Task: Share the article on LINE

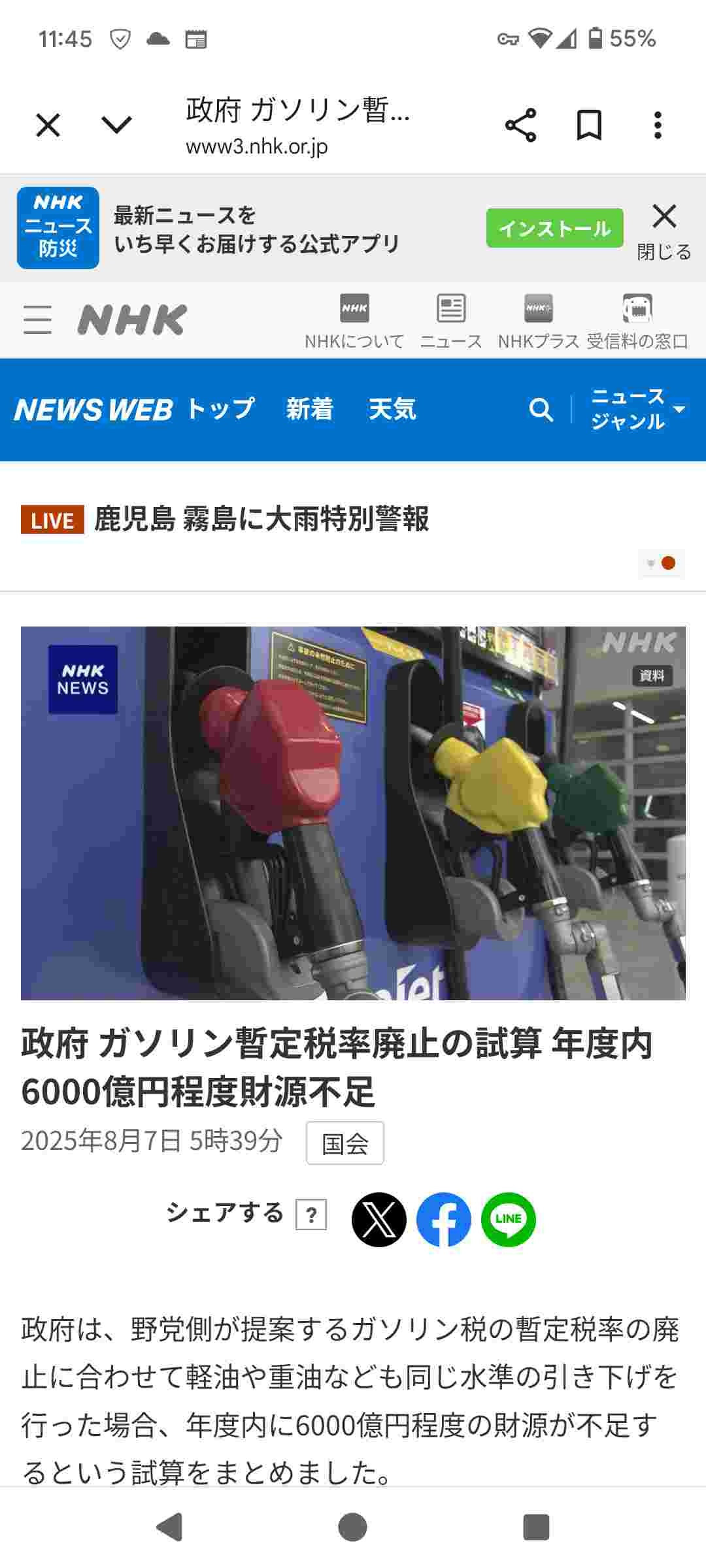Action: pos(508,1219)
